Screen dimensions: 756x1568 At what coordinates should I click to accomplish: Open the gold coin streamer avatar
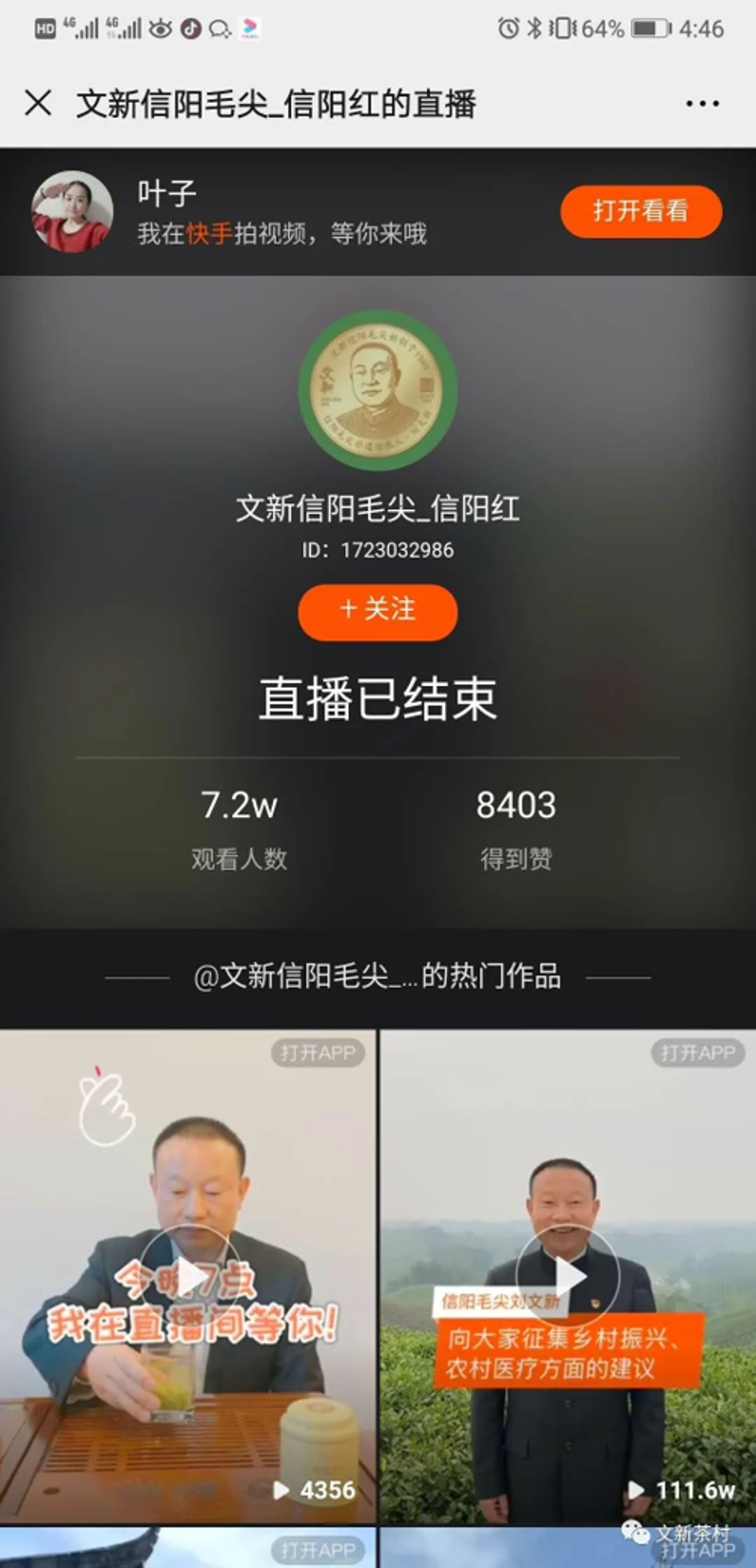[378, 390]
